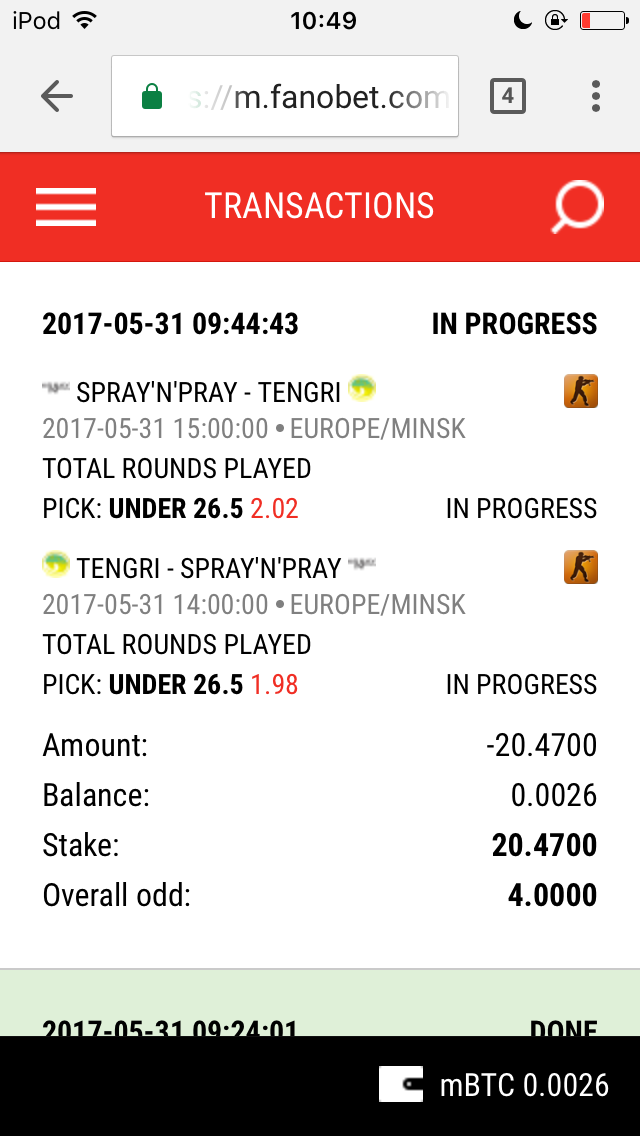Screen dimensions: 640x1136
Task: Open the browser tab switcher
Action: pos(507,96)
